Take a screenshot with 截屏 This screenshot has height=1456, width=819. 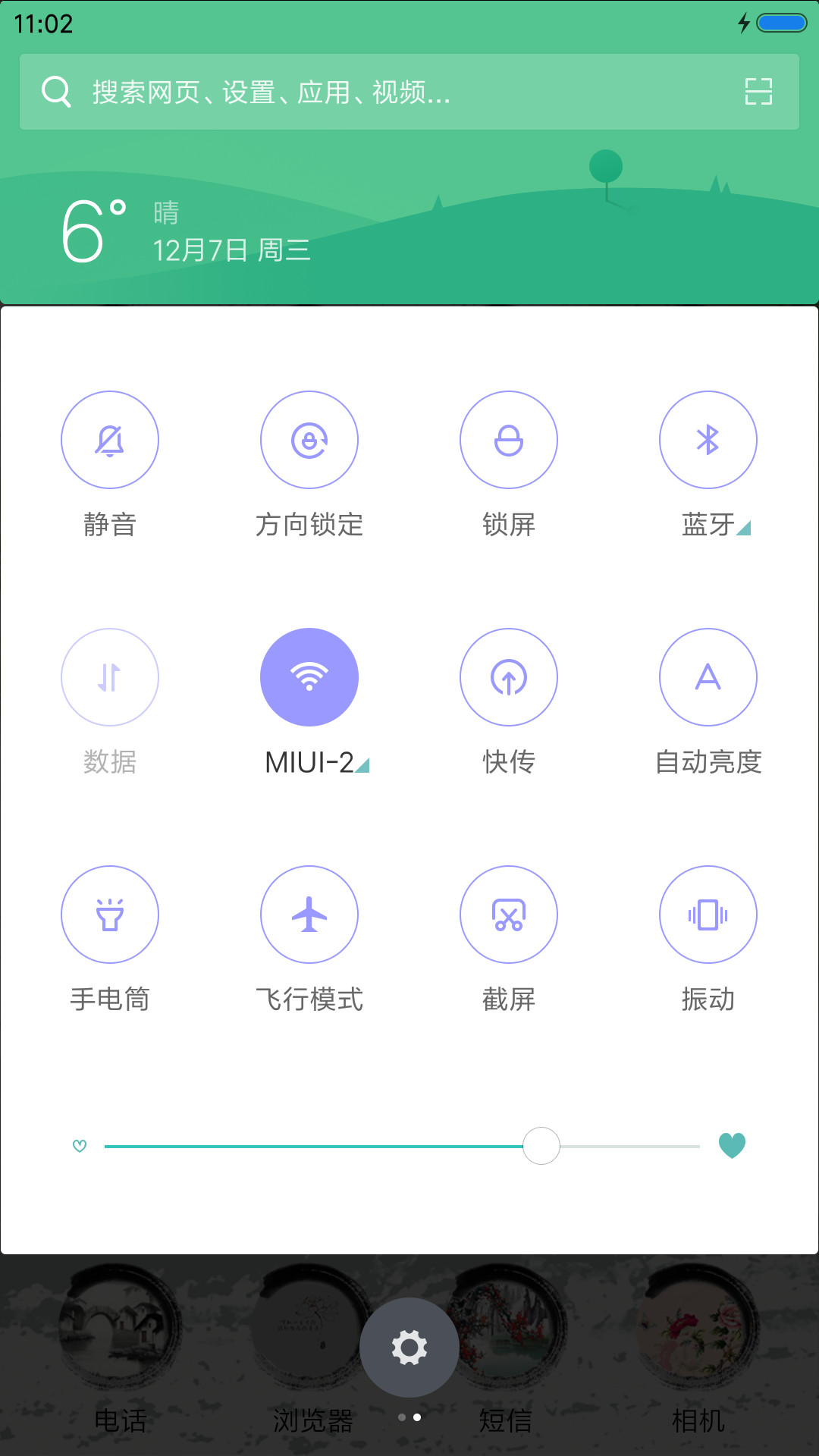pos(509,915)
